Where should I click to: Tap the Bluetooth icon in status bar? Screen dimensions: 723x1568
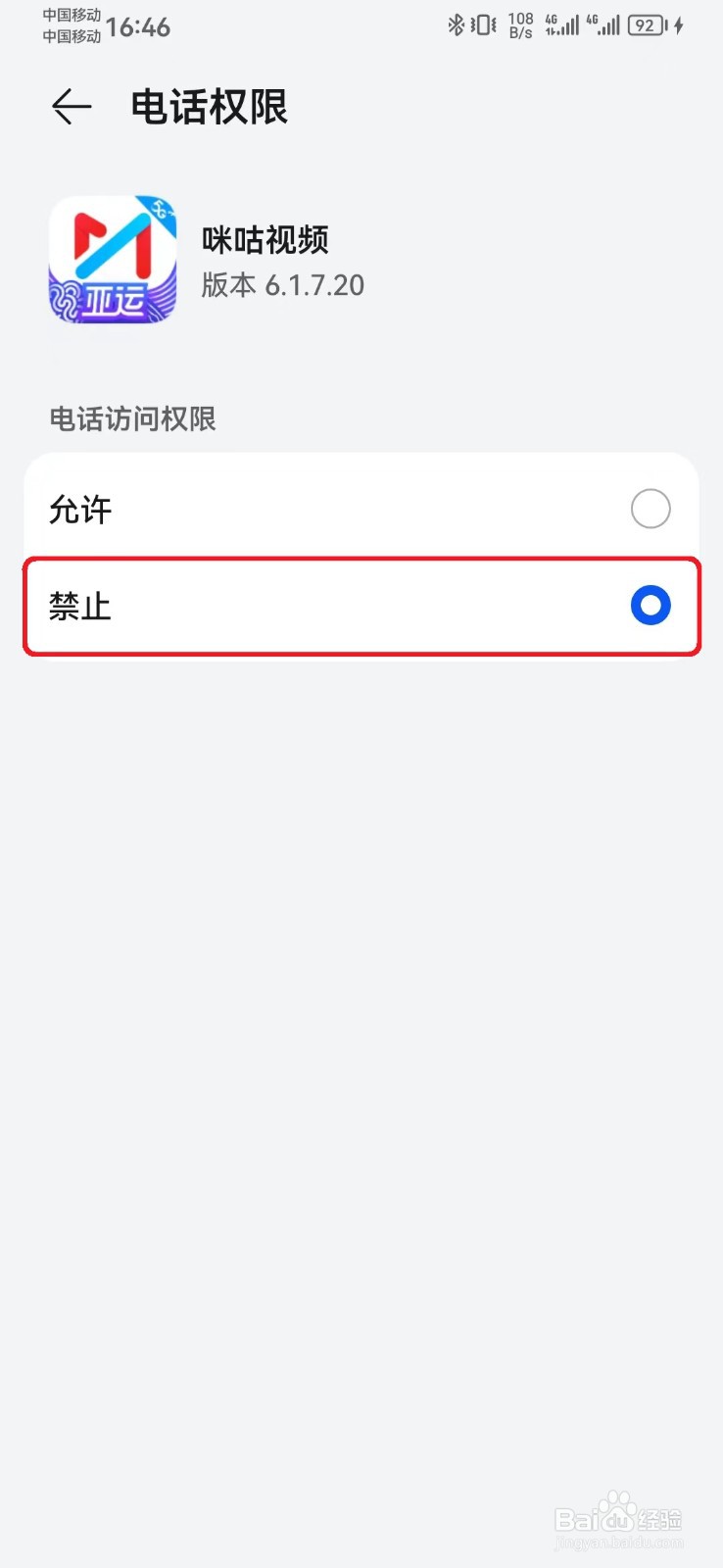pos(456,26)
